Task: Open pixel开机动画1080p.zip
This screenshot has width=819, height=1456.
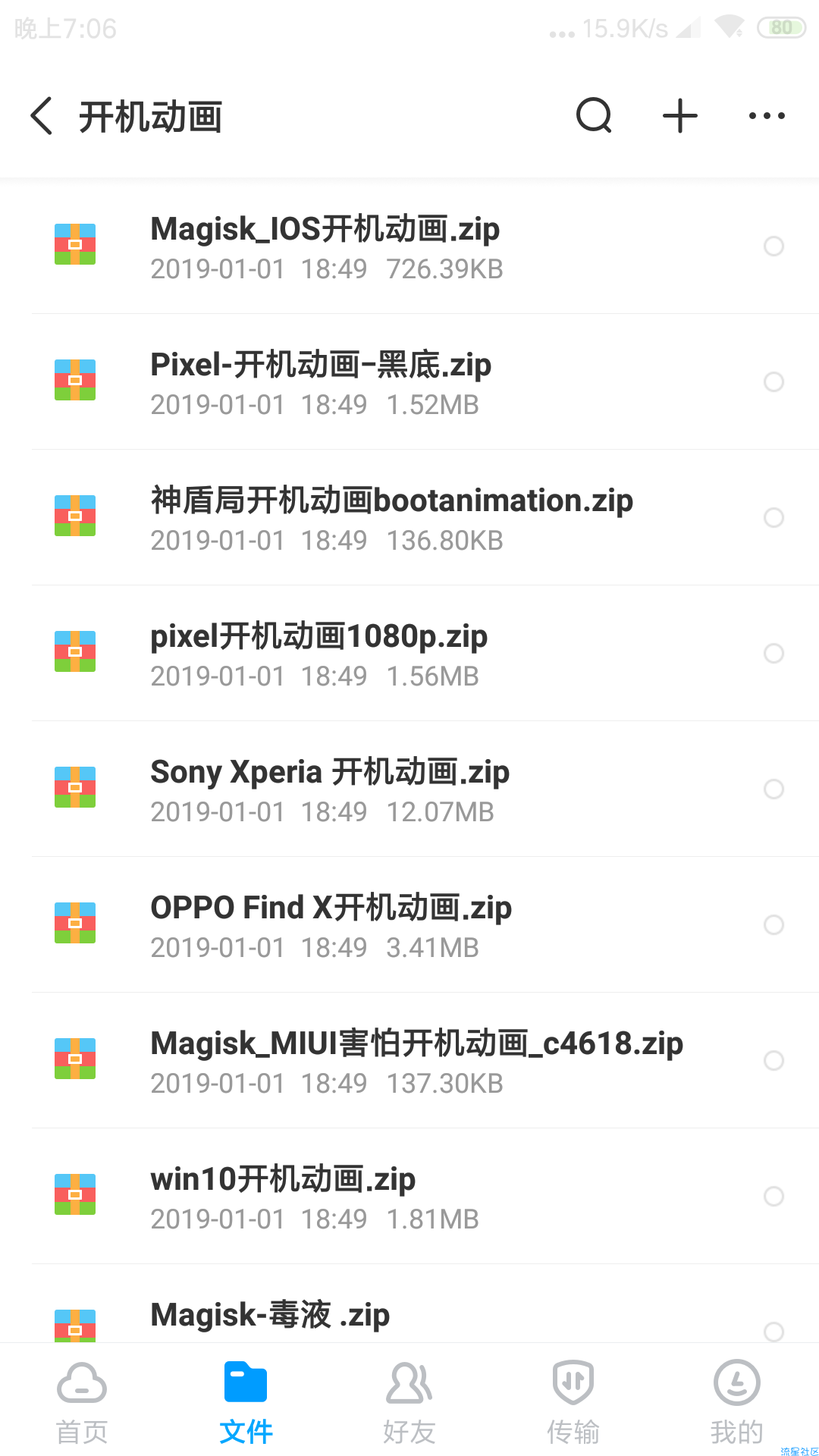Action: (409, 654)
